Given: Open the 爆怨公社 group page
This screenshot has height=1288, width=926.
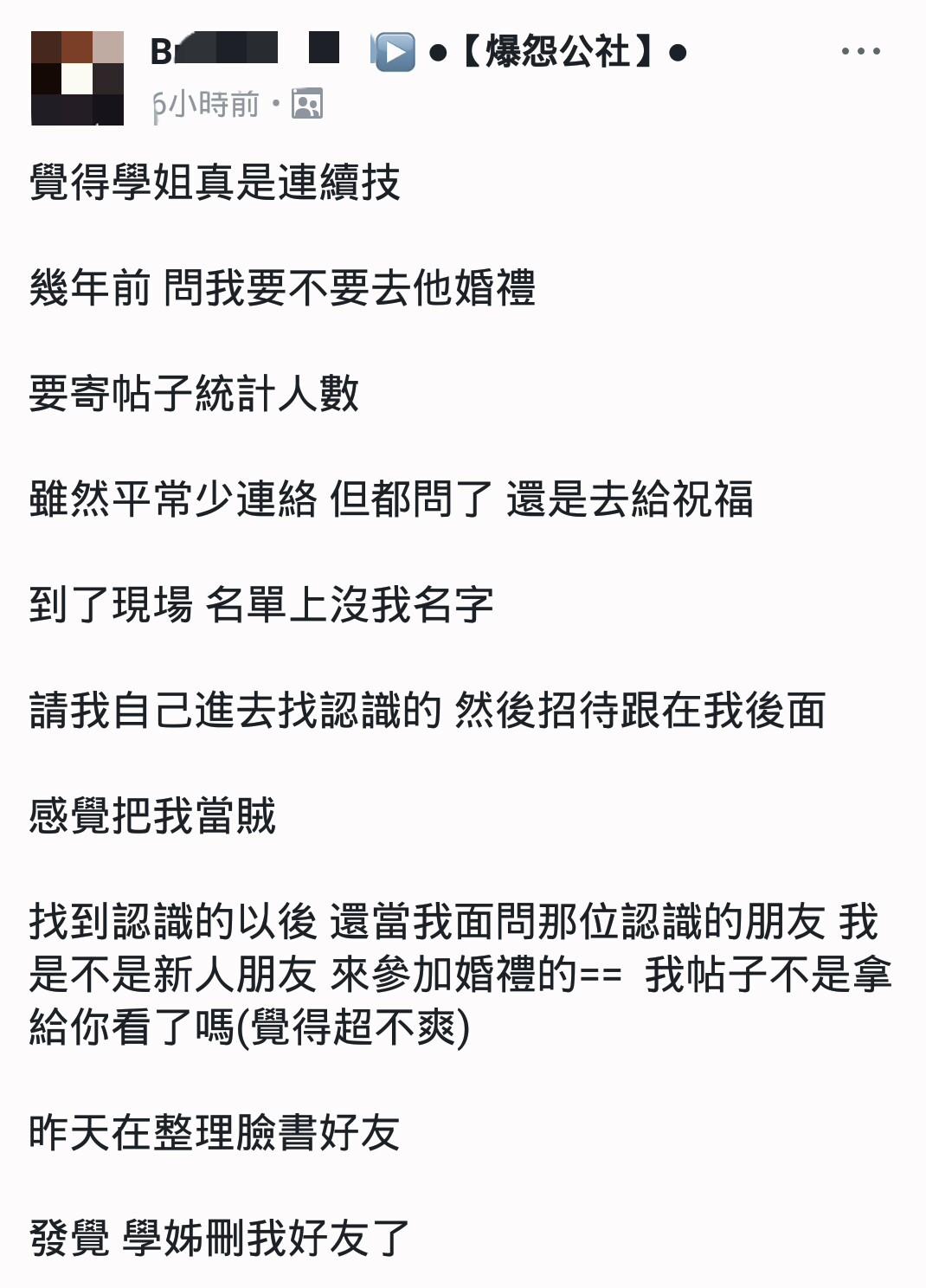Looking at the screenshot, I should [557, 52].
